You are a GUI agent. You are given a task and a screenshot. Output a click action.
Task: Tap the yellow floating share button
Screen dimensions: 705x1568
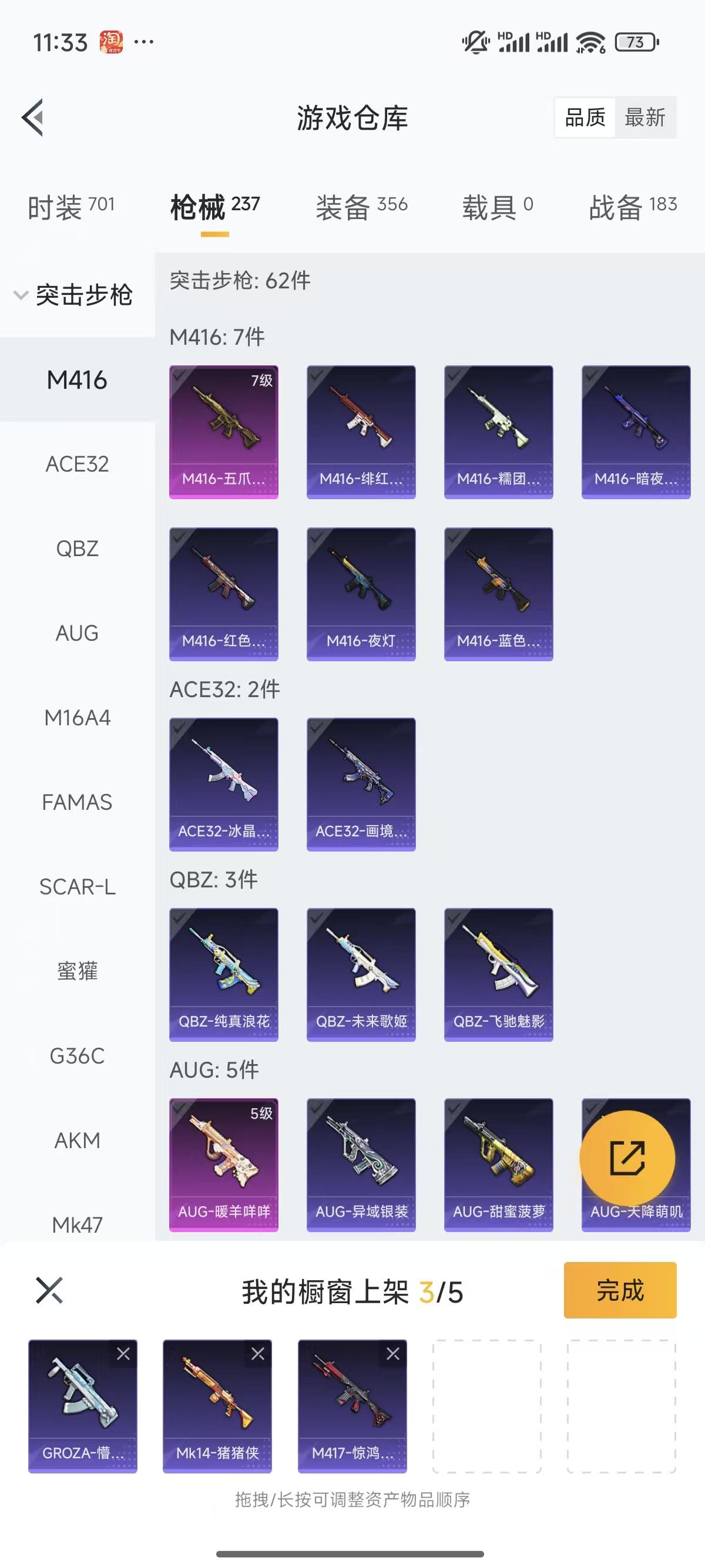pos(627,1158)
